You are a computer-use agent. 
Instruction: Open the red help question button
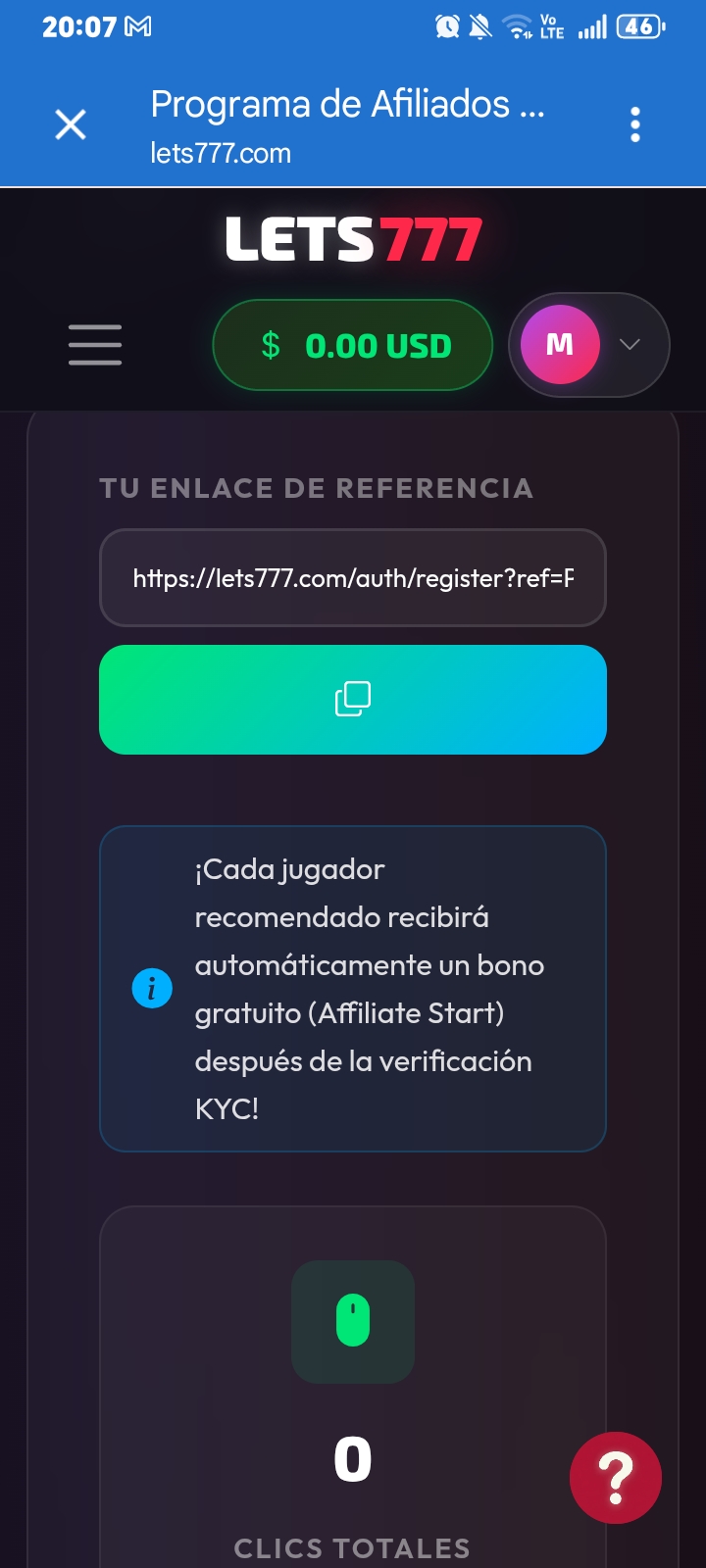[616, 1478]
